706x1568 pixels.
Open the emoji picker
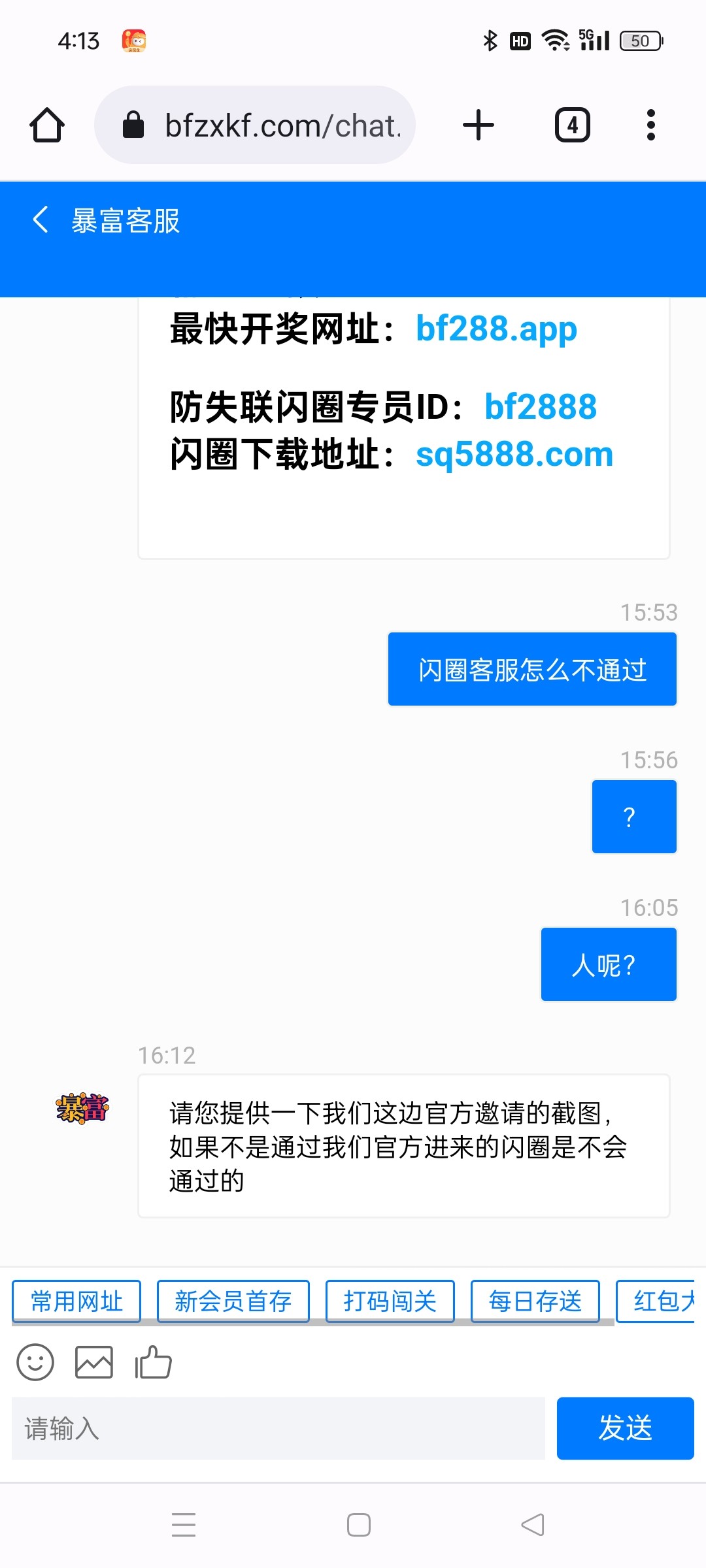point(35,1362)
